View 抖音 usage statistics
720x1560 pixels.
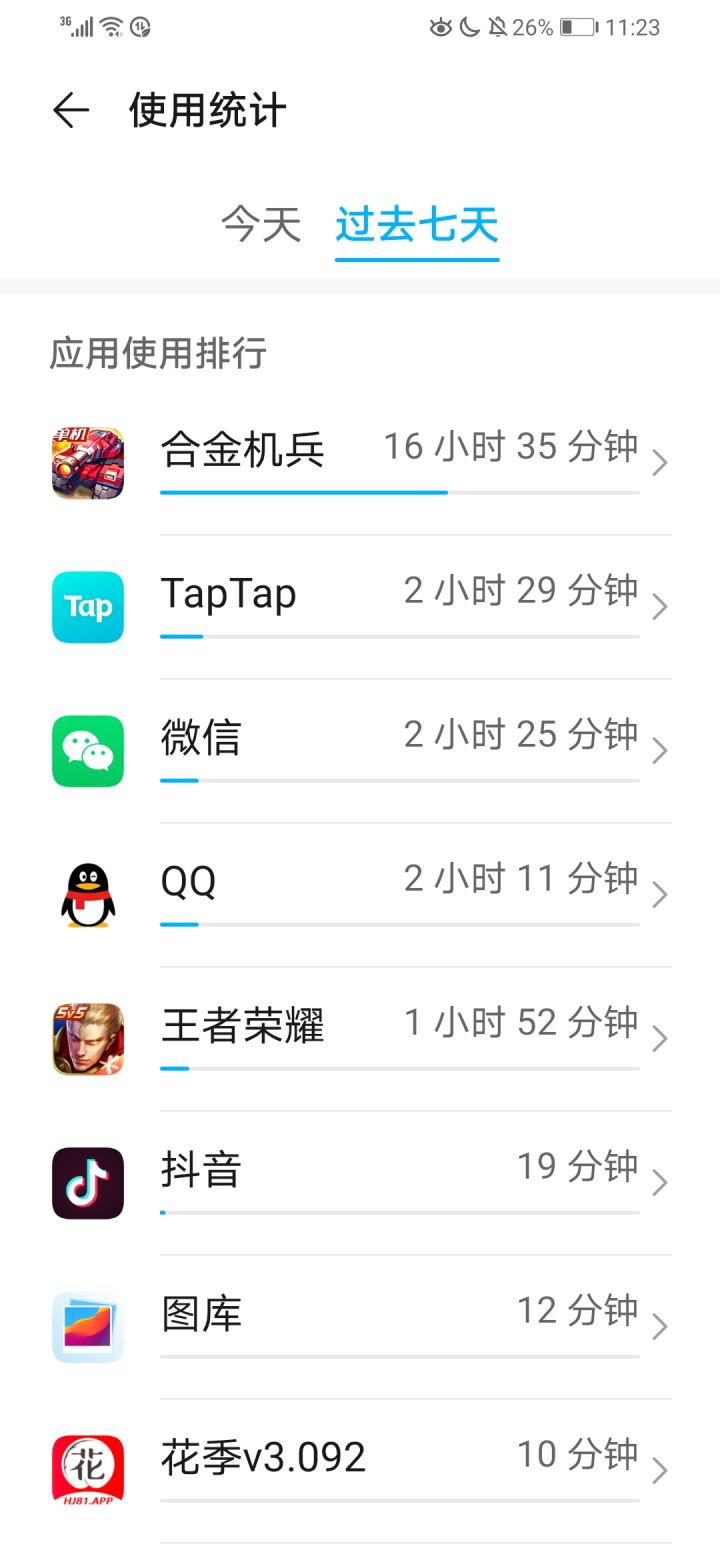400,1182
